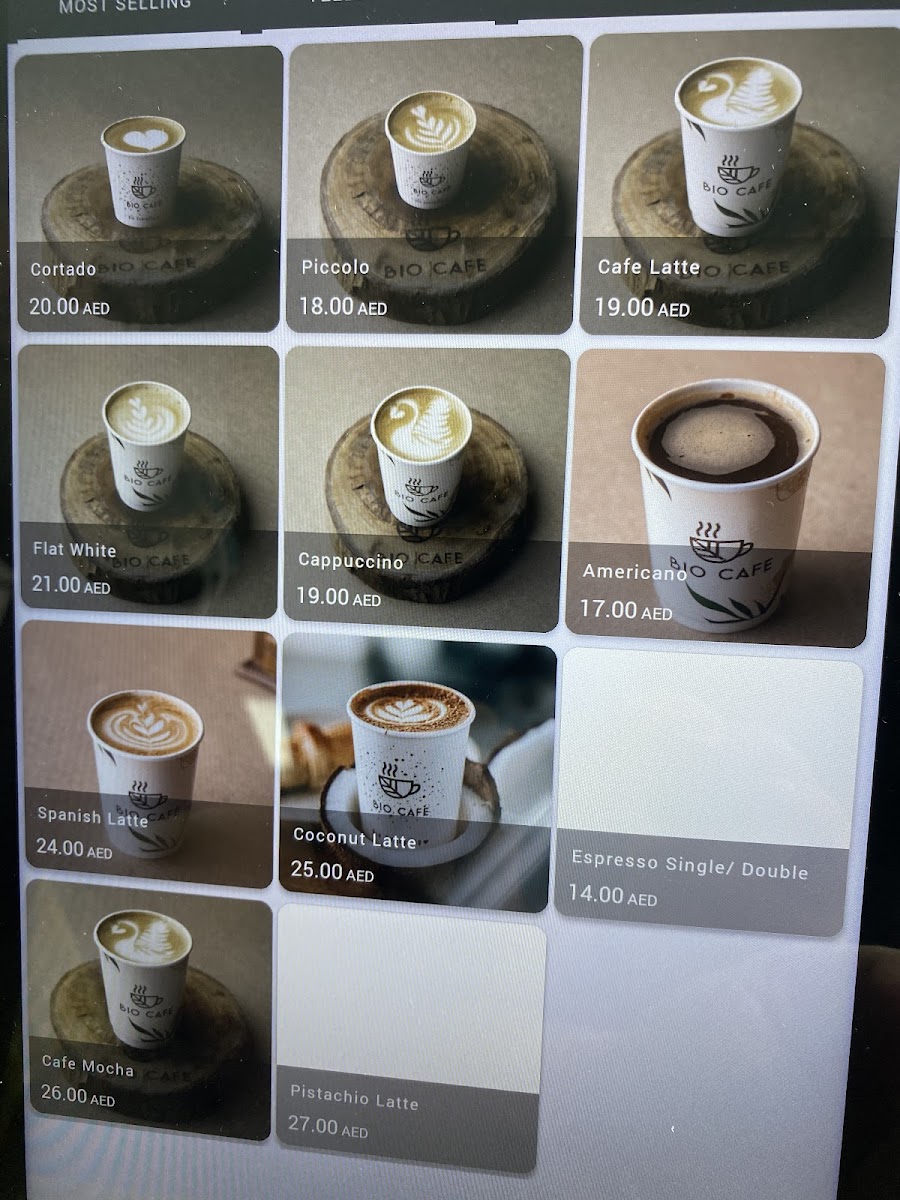Viewport: 900px width, 1200px height.
Task: Select the Cappuccino item
Action: coord(425,490)
